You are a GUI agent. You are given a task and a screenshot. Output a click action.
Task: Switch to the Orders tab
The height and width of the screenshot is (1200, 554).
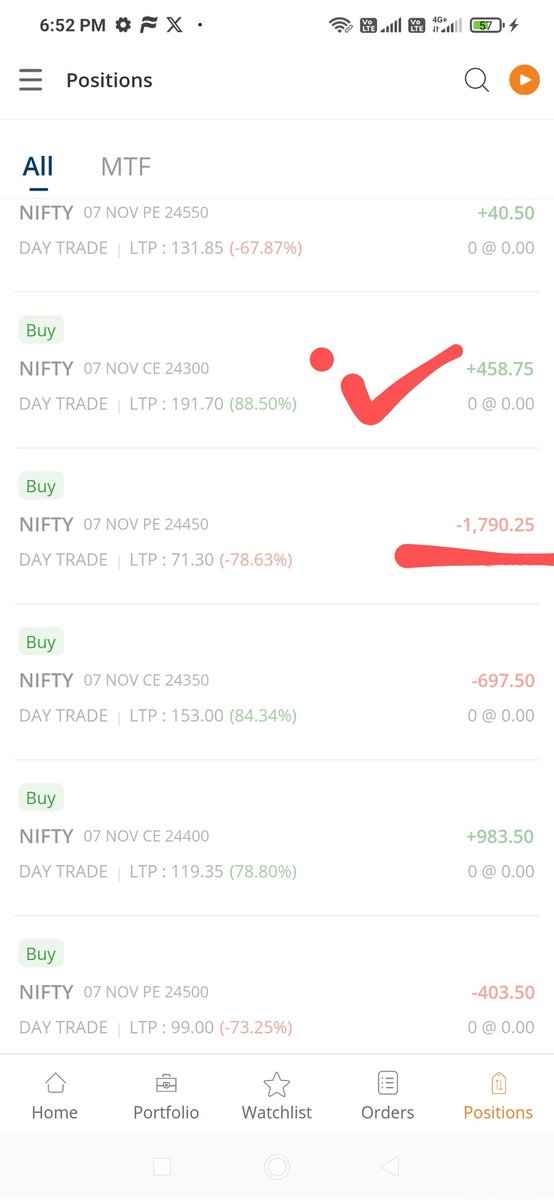tap(388, 1096)
